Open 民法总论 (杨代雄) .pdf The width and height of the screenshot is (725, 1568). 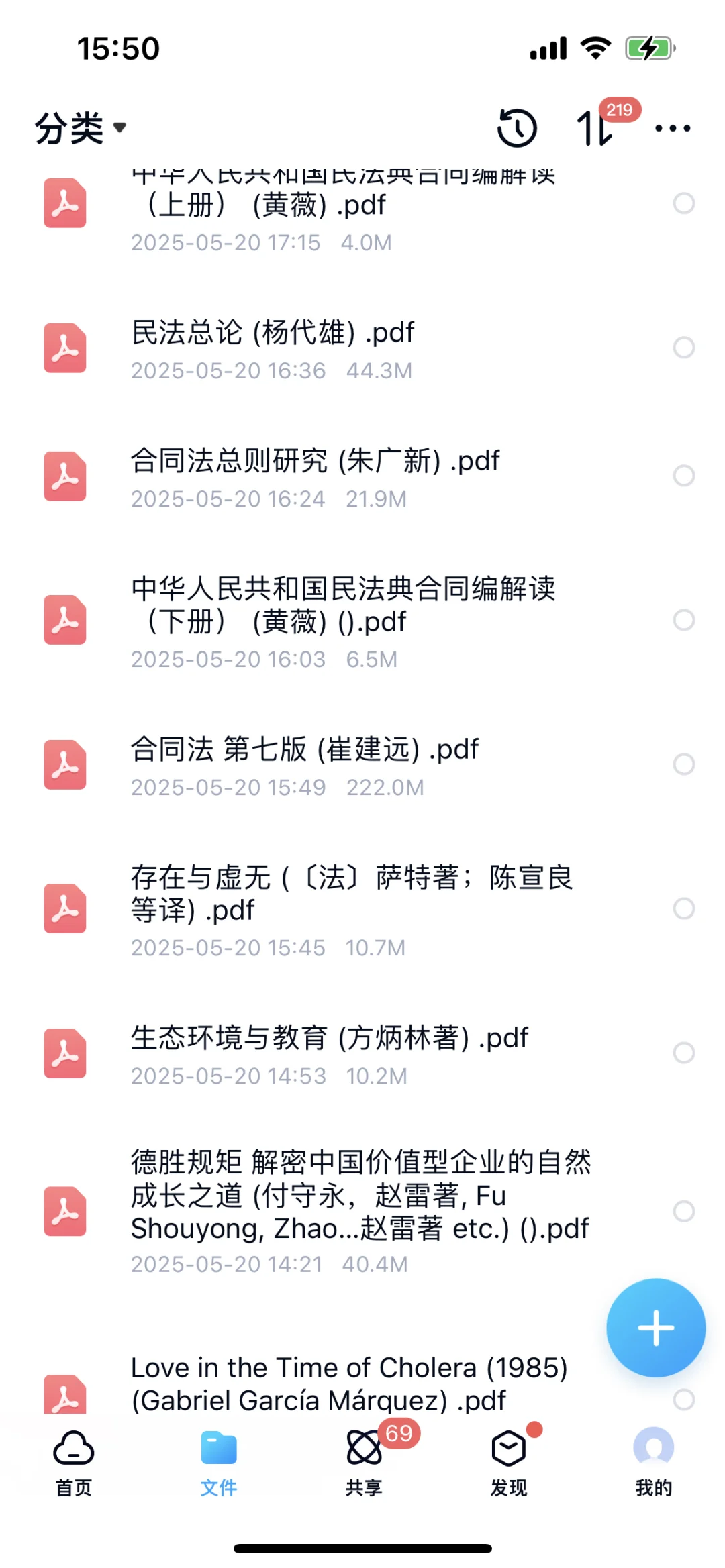362,349
